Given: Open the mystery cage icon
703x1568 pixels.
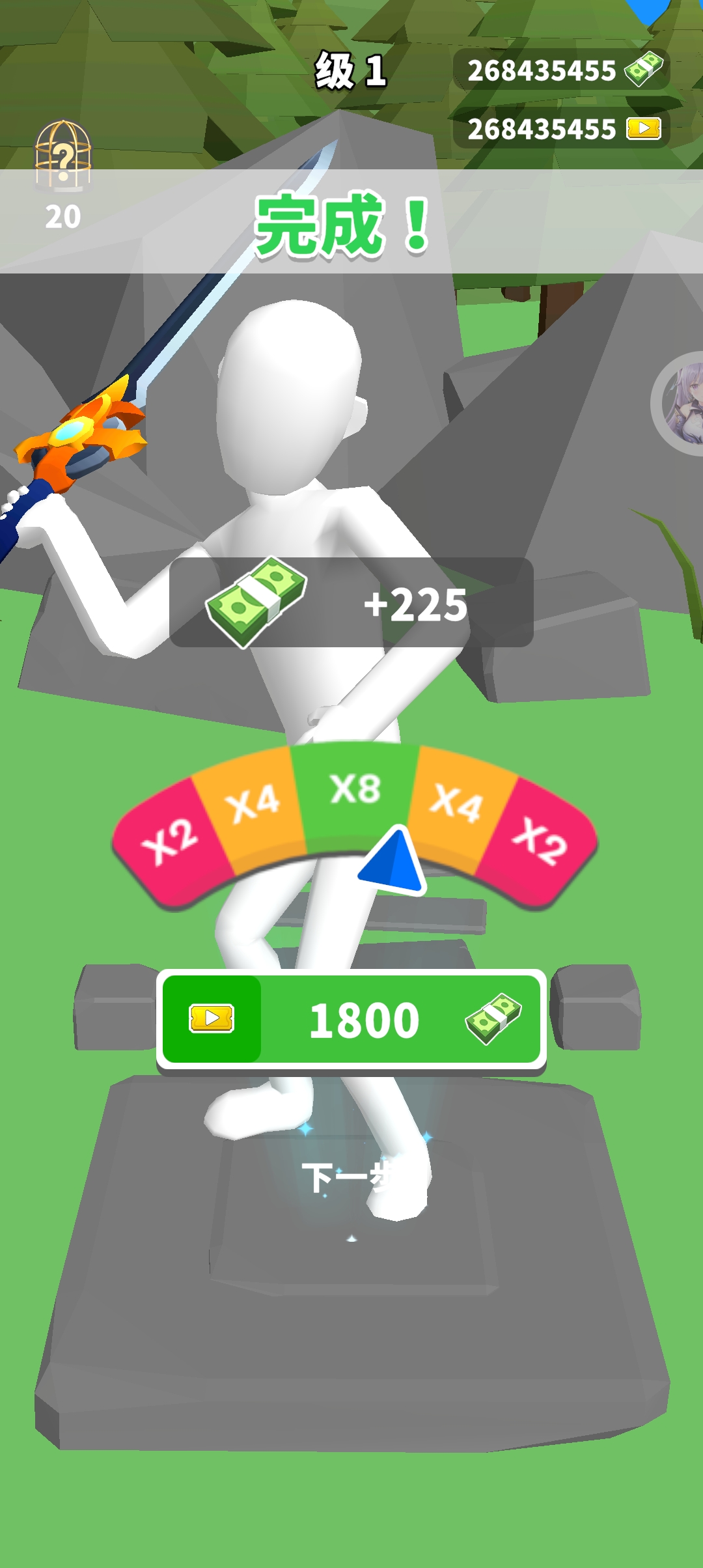Looking at the screenshot, I should (x=62, y=156).
